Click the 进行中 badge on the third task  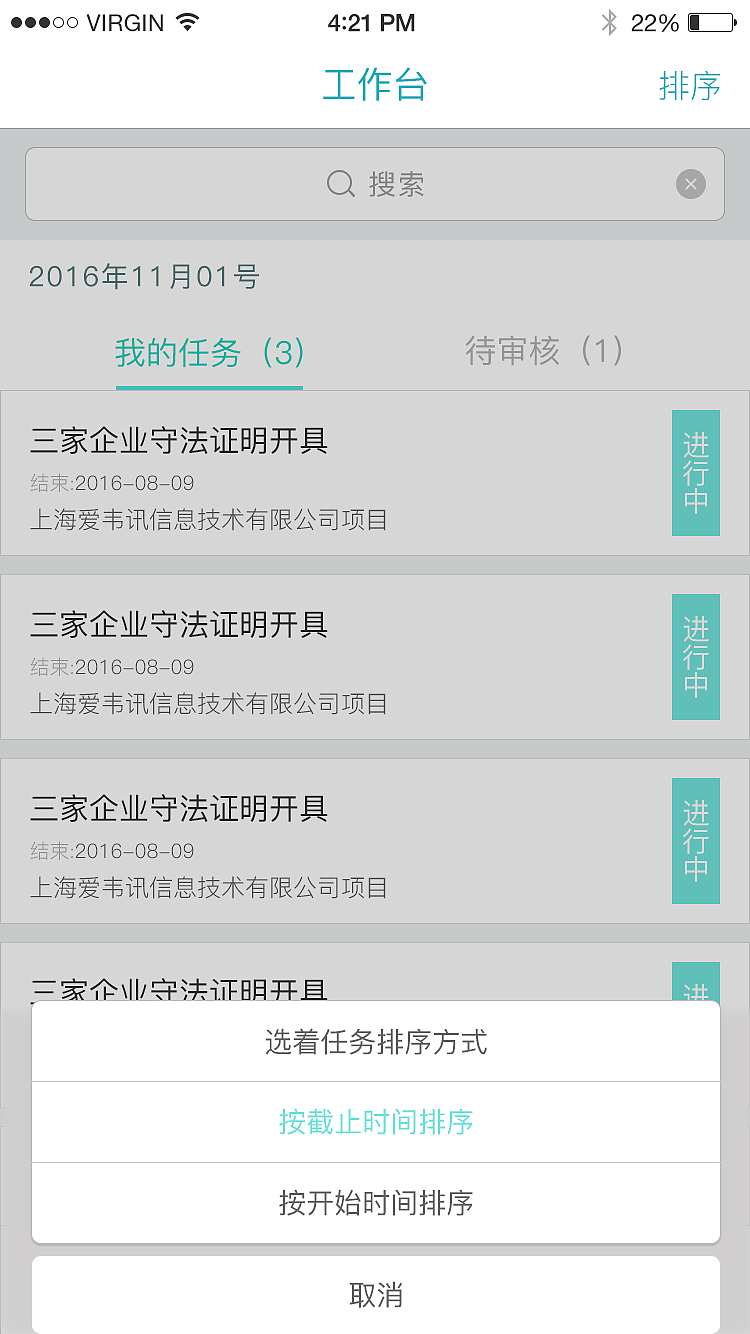696,841
